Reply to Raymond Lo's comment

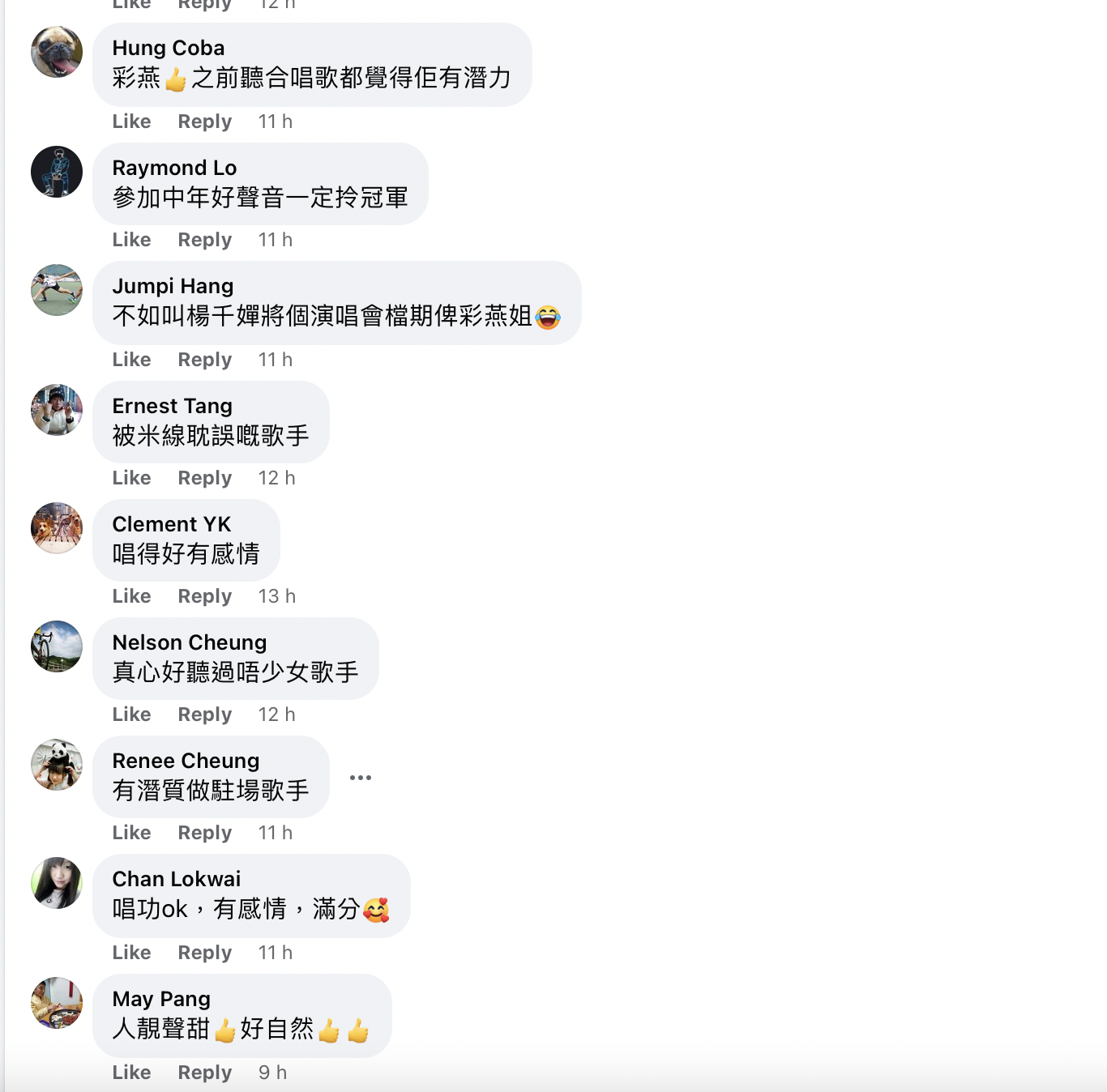pos(204,240)
